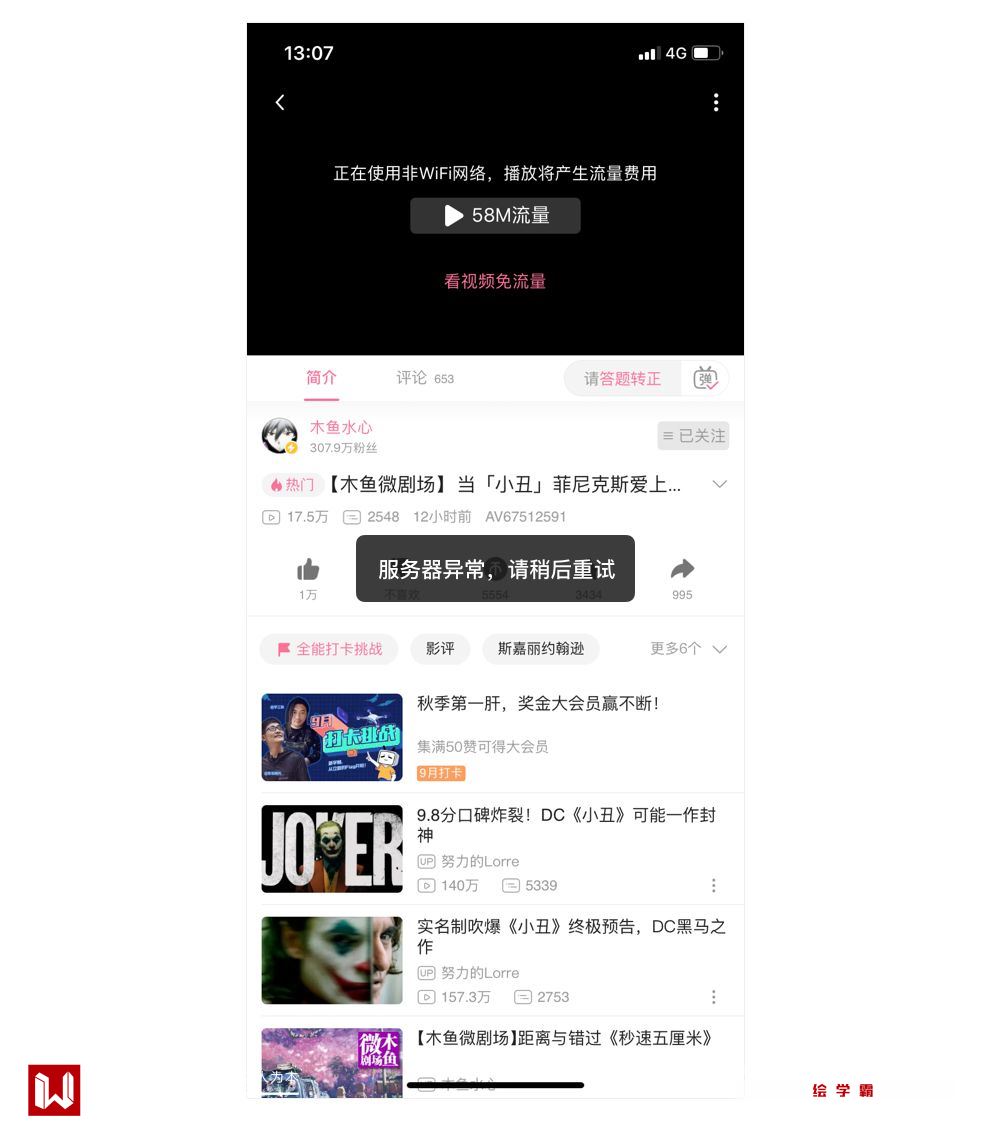Open more options for 实名制吹爆《小丑》终极预告 video

click(x=714, y=997)
